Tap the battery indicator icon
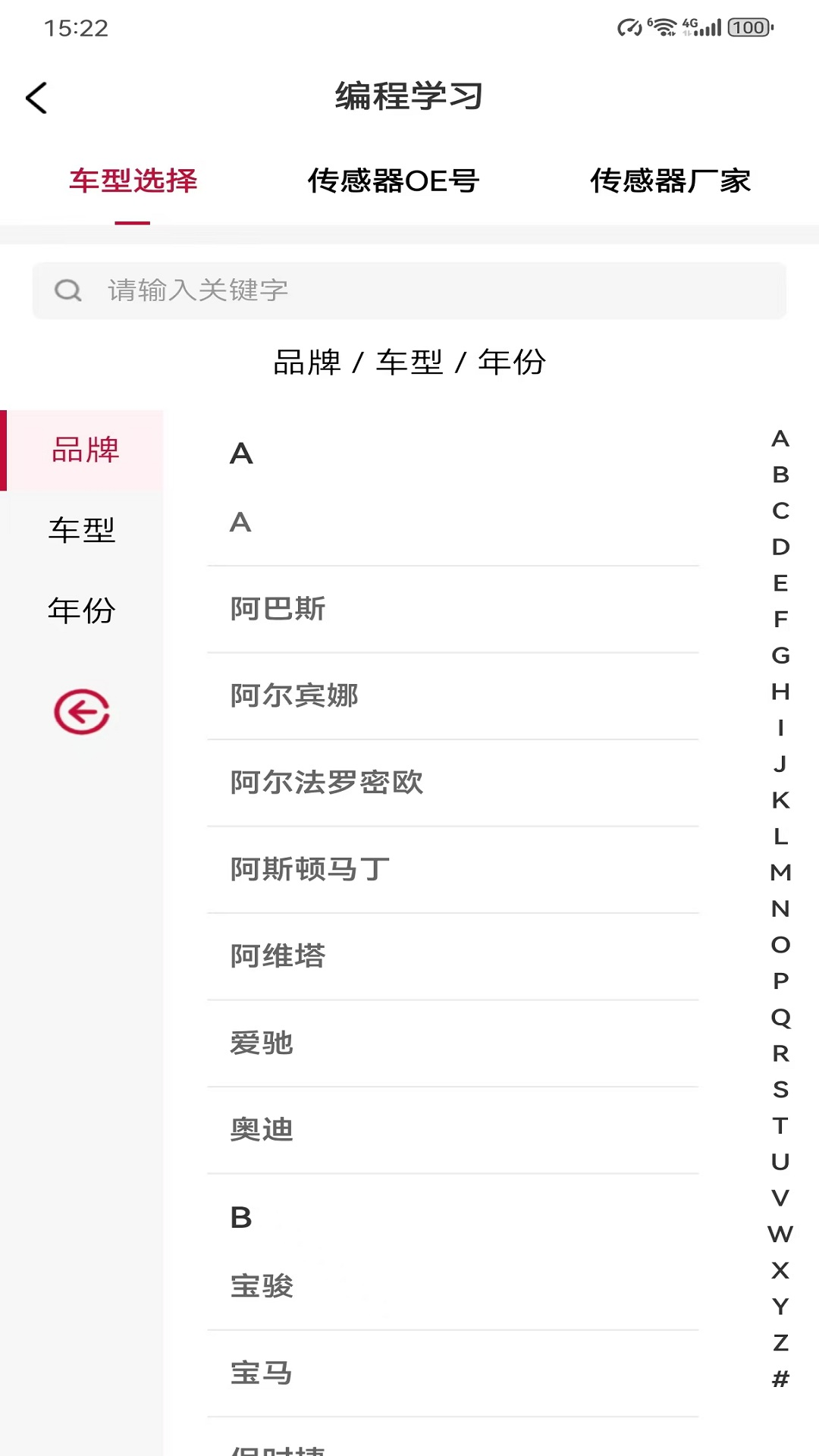Viewport: 819px width, 1456px height. tap(747, 25)
